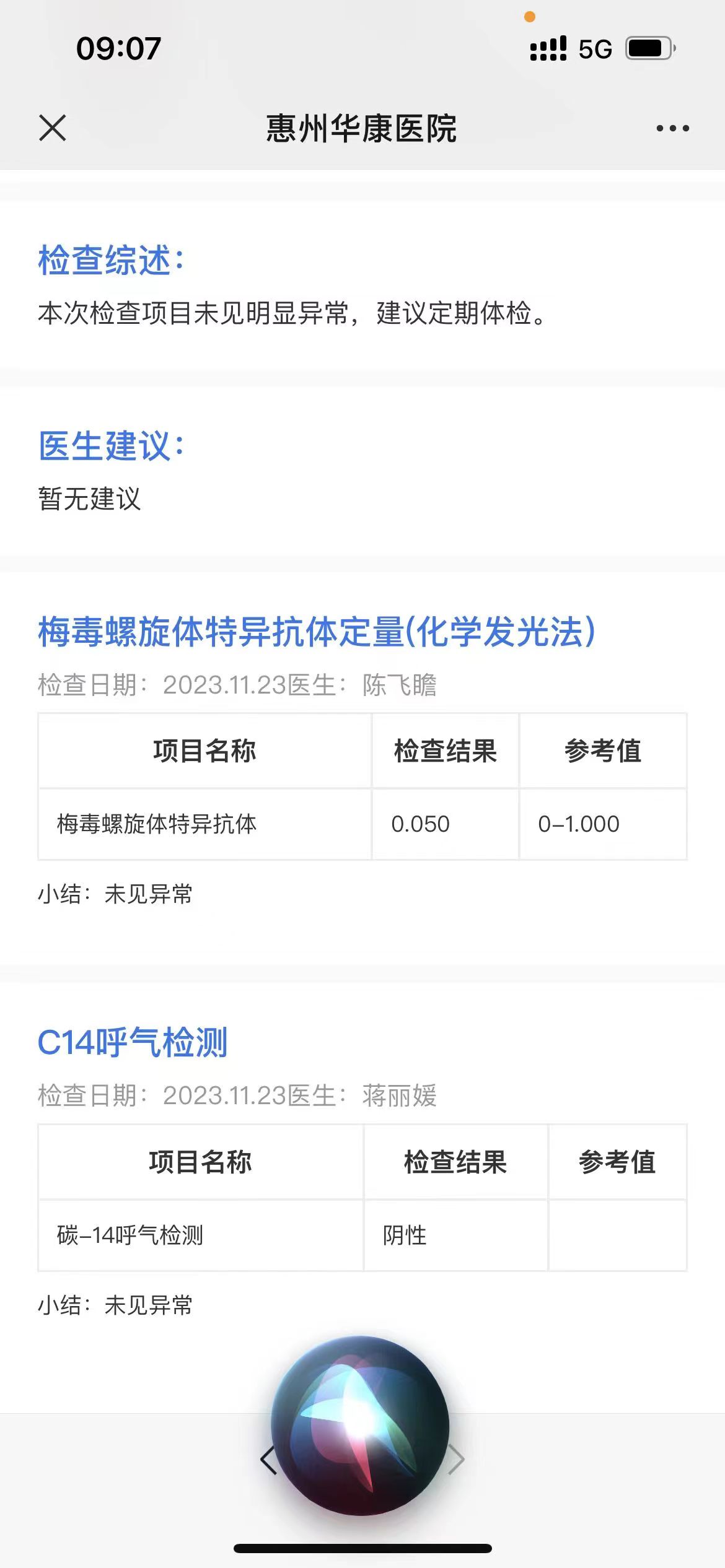Image resolution: width=725 pixels, height=1568 pixels.
Task: Open the three-dot overflow menu
Action: (x=672, y=128)
